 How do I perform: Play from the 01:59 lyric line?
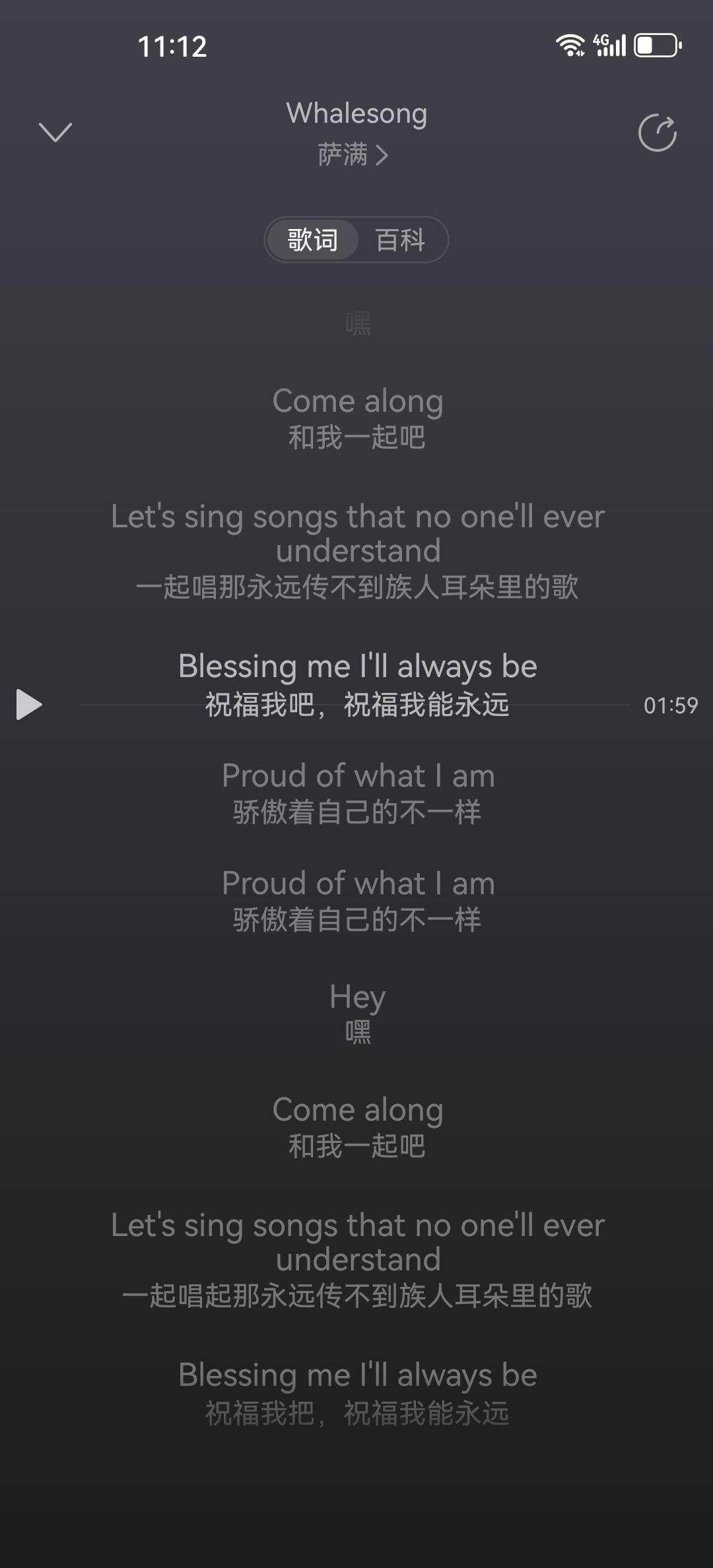pyautogui.click(x=29, y=705)
